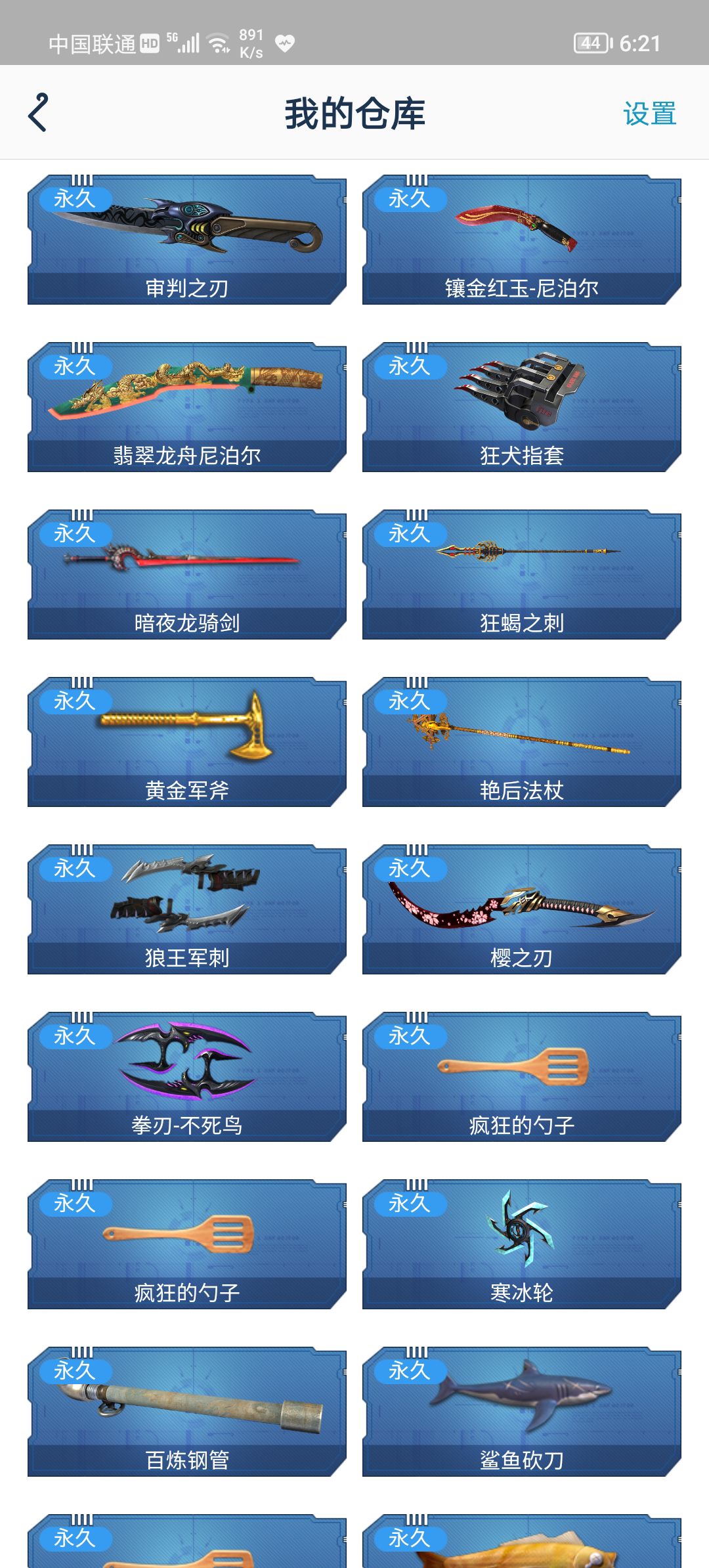Select the 樱之刃 tile
This screenshot has height=1568, width=709.
coord(521,909)
